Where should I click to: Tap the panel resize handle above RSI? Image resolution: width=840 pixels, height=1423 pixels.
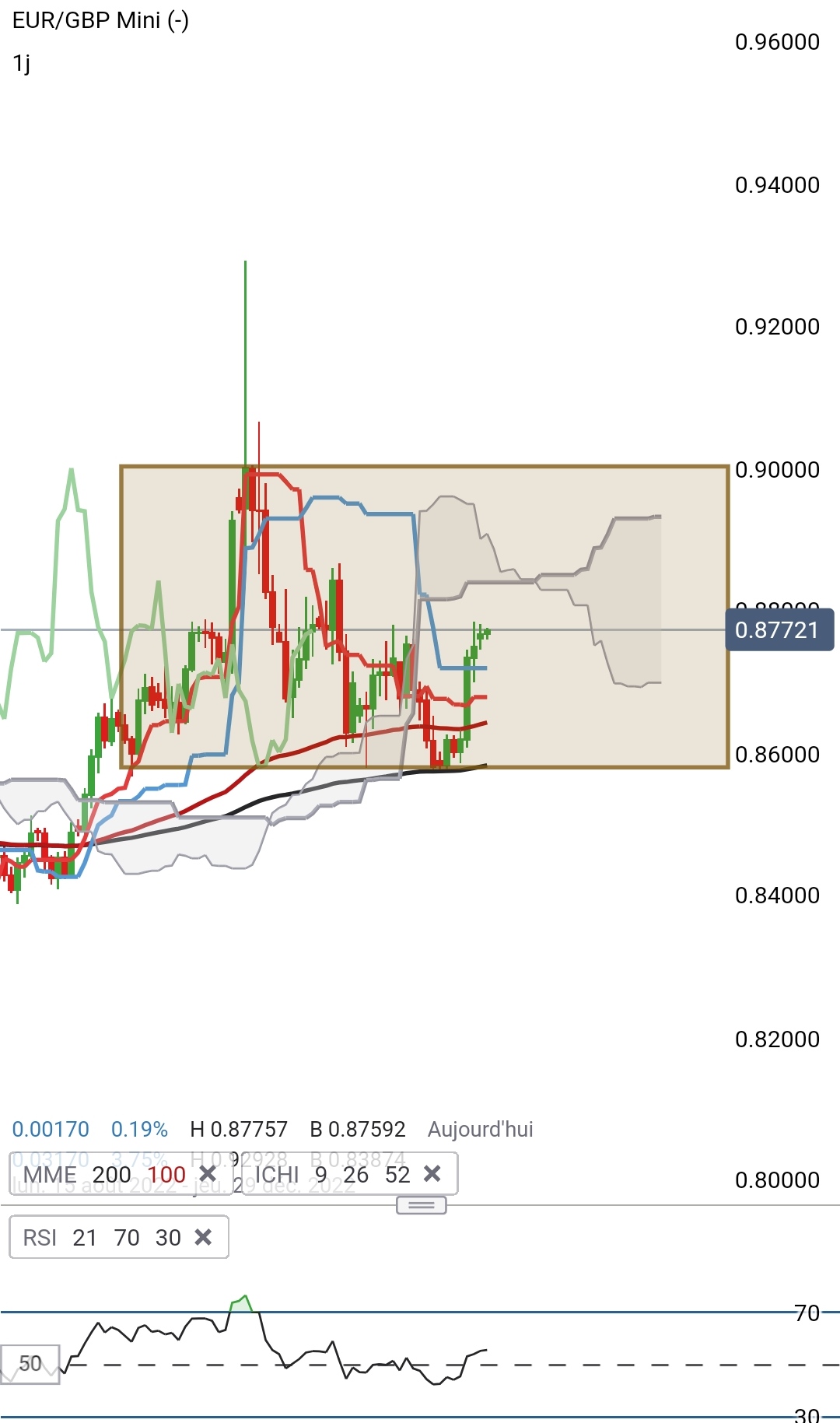pyautogui.click(x=422, y=1205)
